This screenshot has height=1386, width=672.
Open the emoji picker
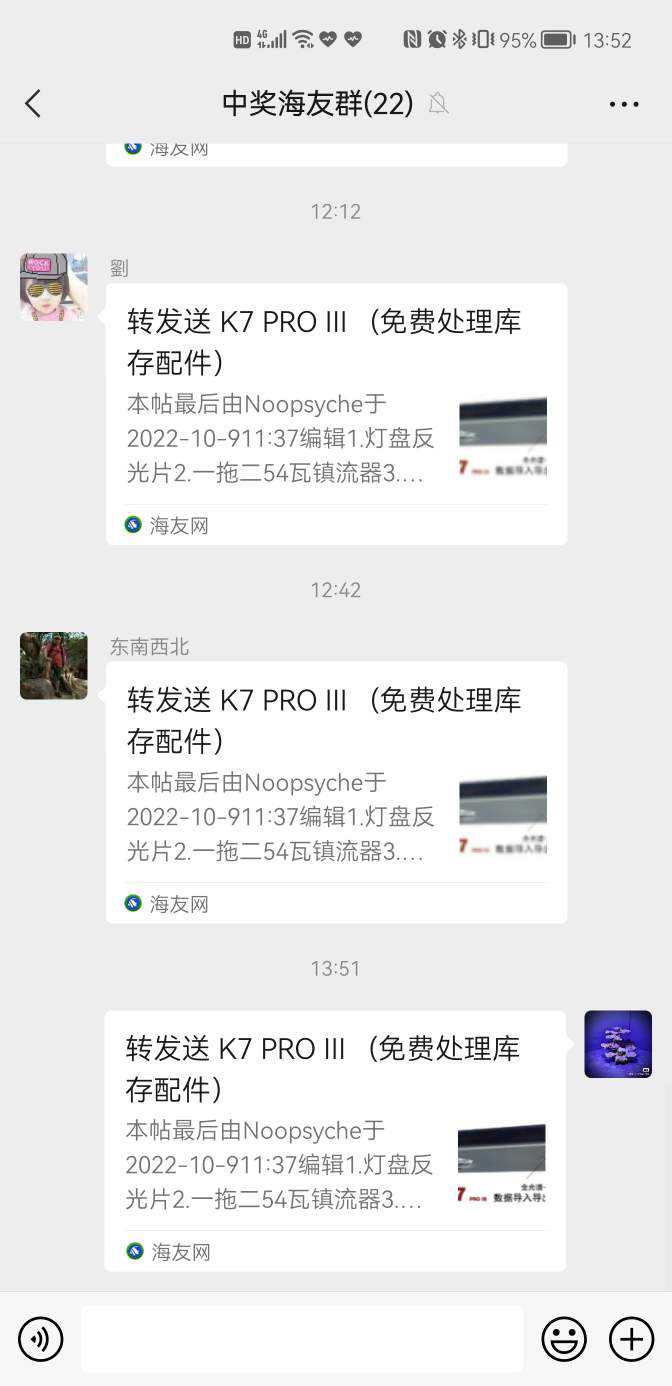(x=564, y=1339)
